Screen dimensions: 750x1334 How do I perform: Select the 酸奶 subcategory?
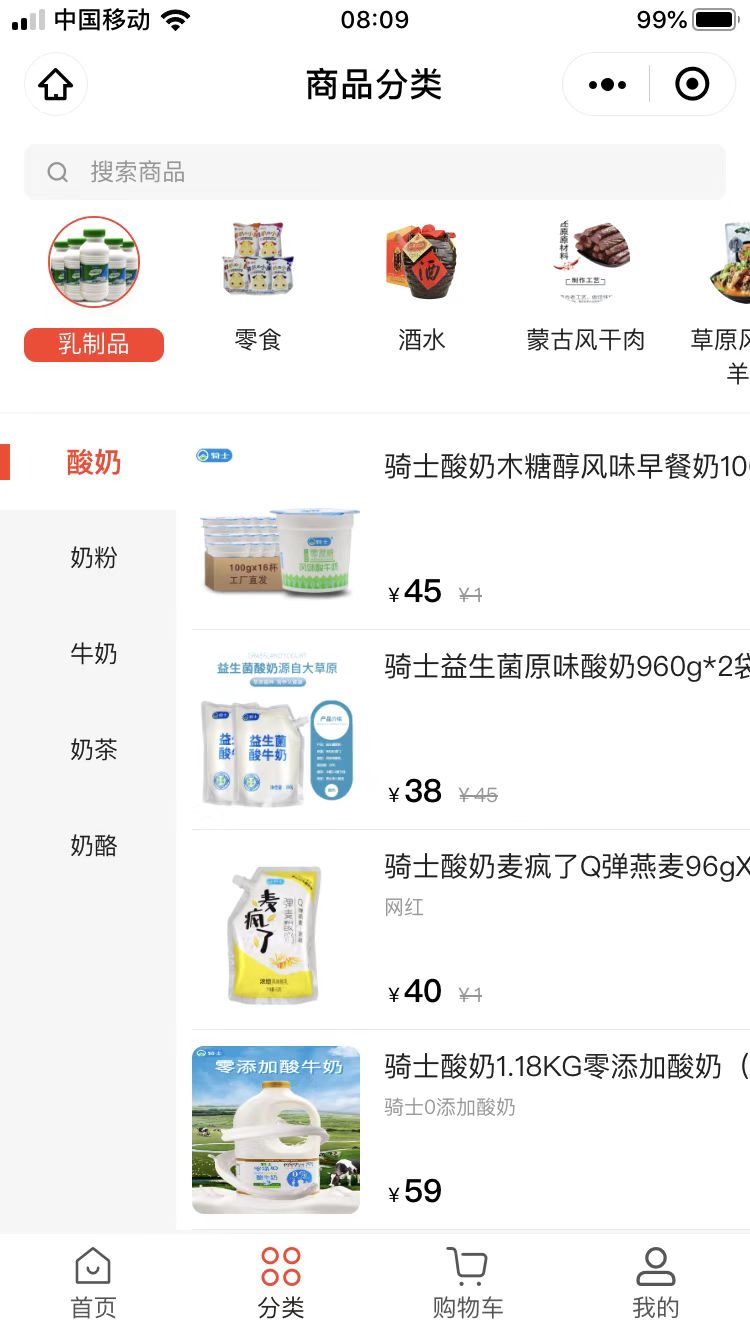coord(94,462)
